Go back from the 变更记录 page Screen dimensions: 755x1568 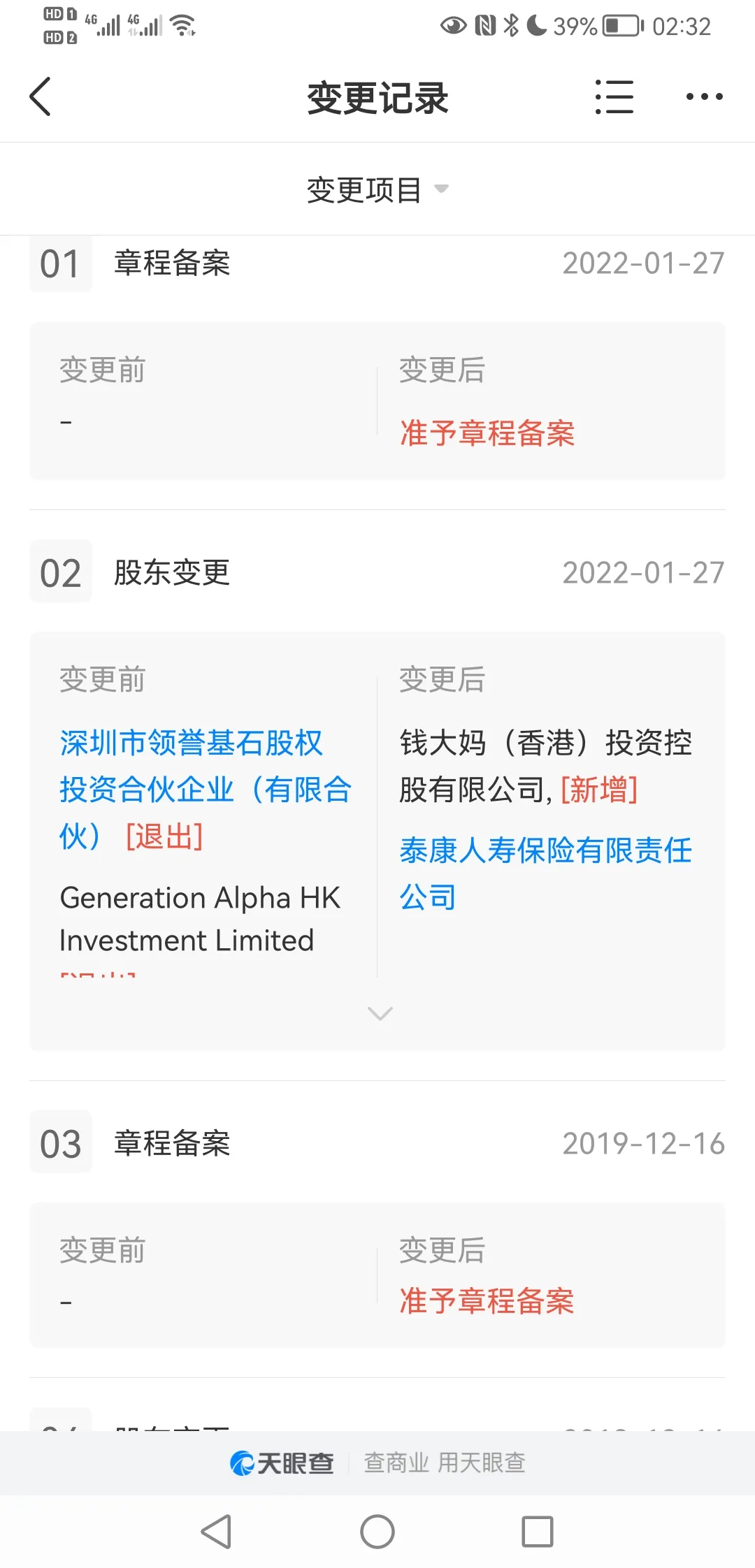click(41, 96)
